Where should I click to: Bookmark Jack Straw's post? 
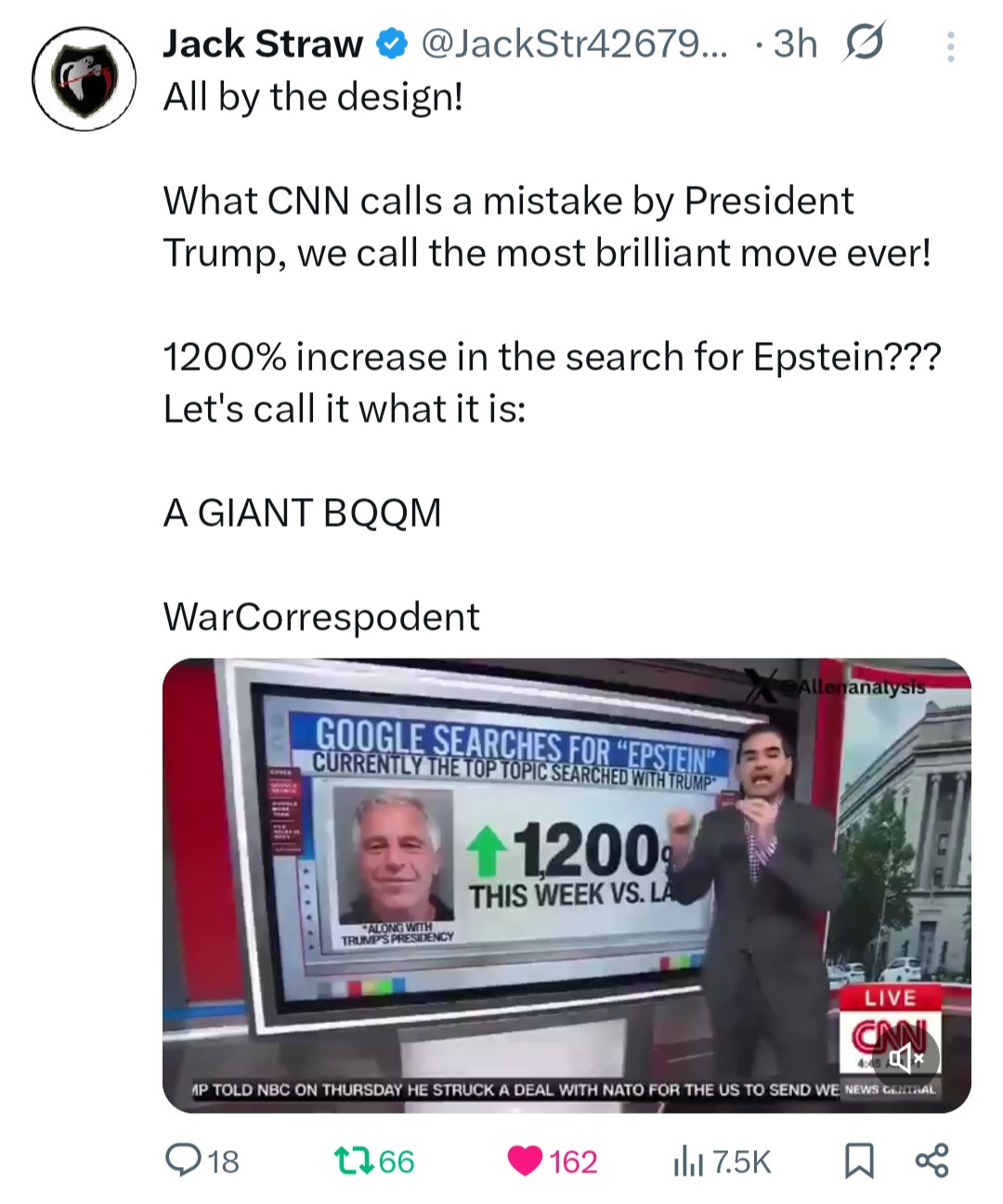pyautogui.click(x=858, y=1161)
